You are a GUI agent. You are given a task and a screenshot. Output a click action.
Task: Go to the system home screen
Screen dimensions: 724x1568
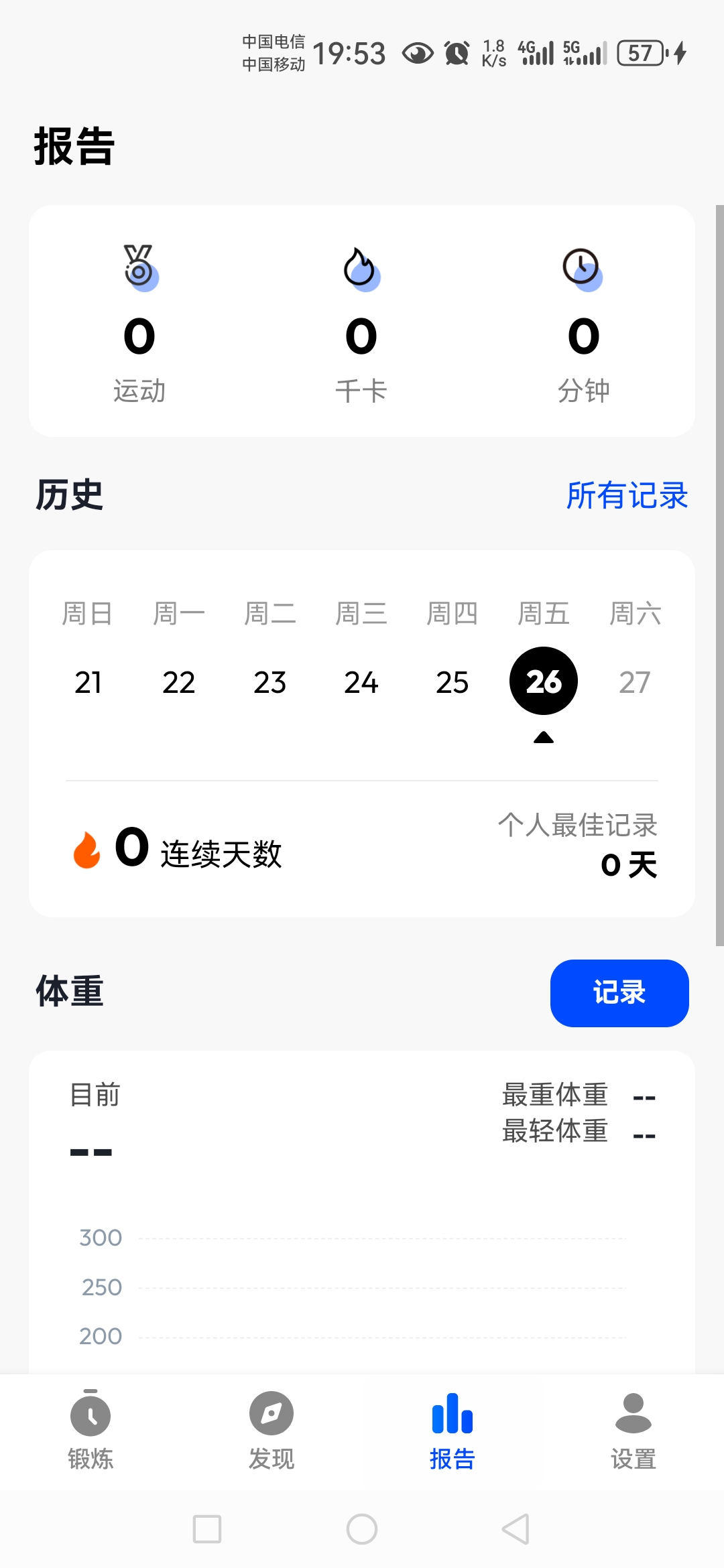[362, 1529]
